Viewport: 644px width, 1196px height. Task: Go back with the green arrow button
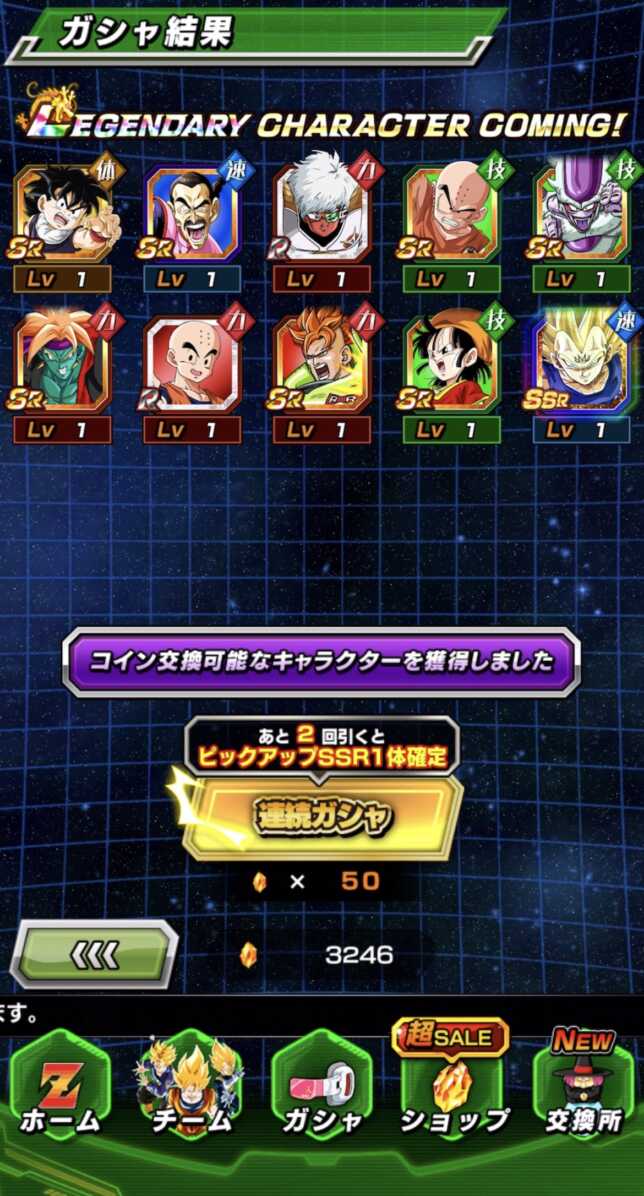click(x=95, y=953)
